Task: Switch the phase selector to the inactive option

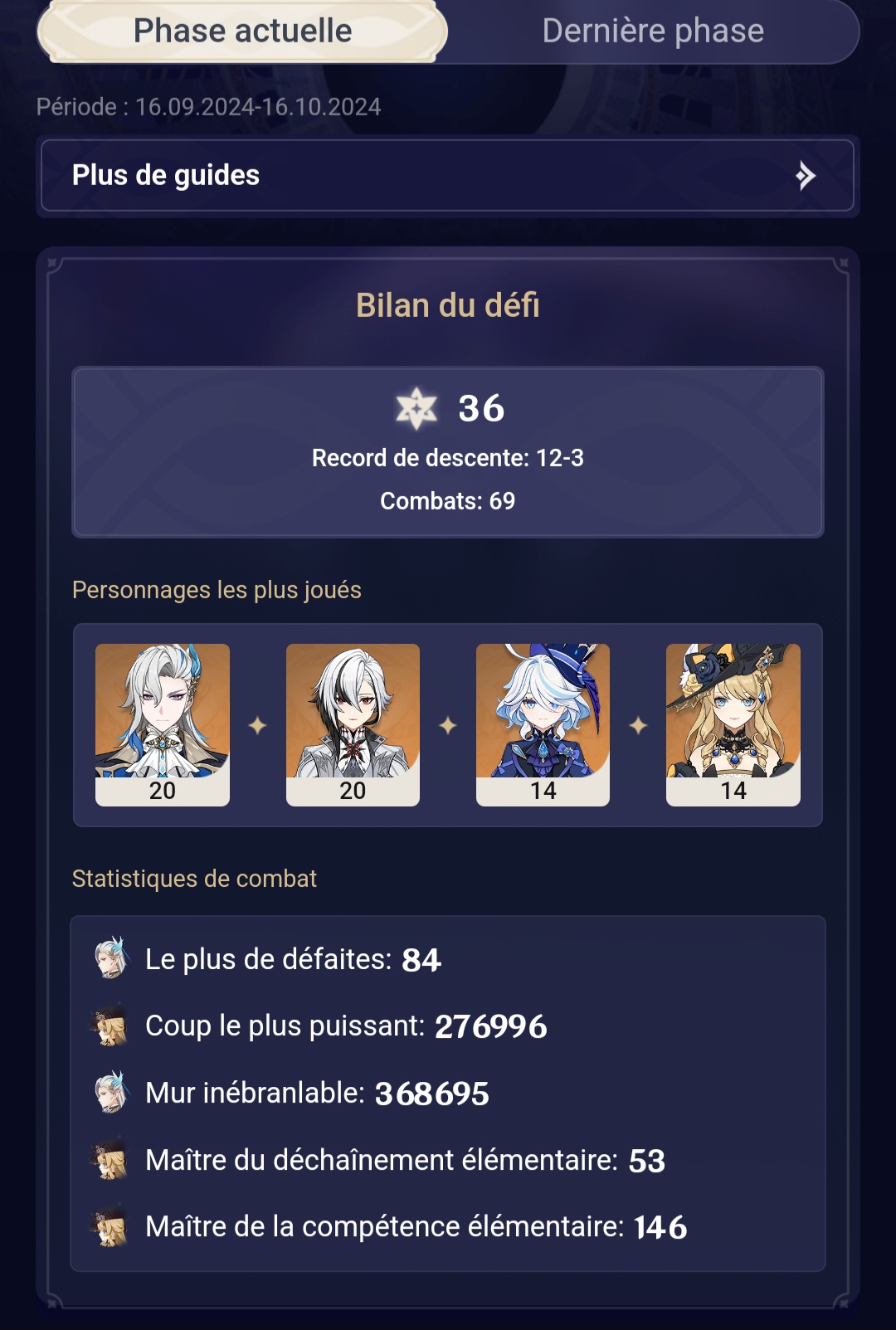Action: coord(653,31)
